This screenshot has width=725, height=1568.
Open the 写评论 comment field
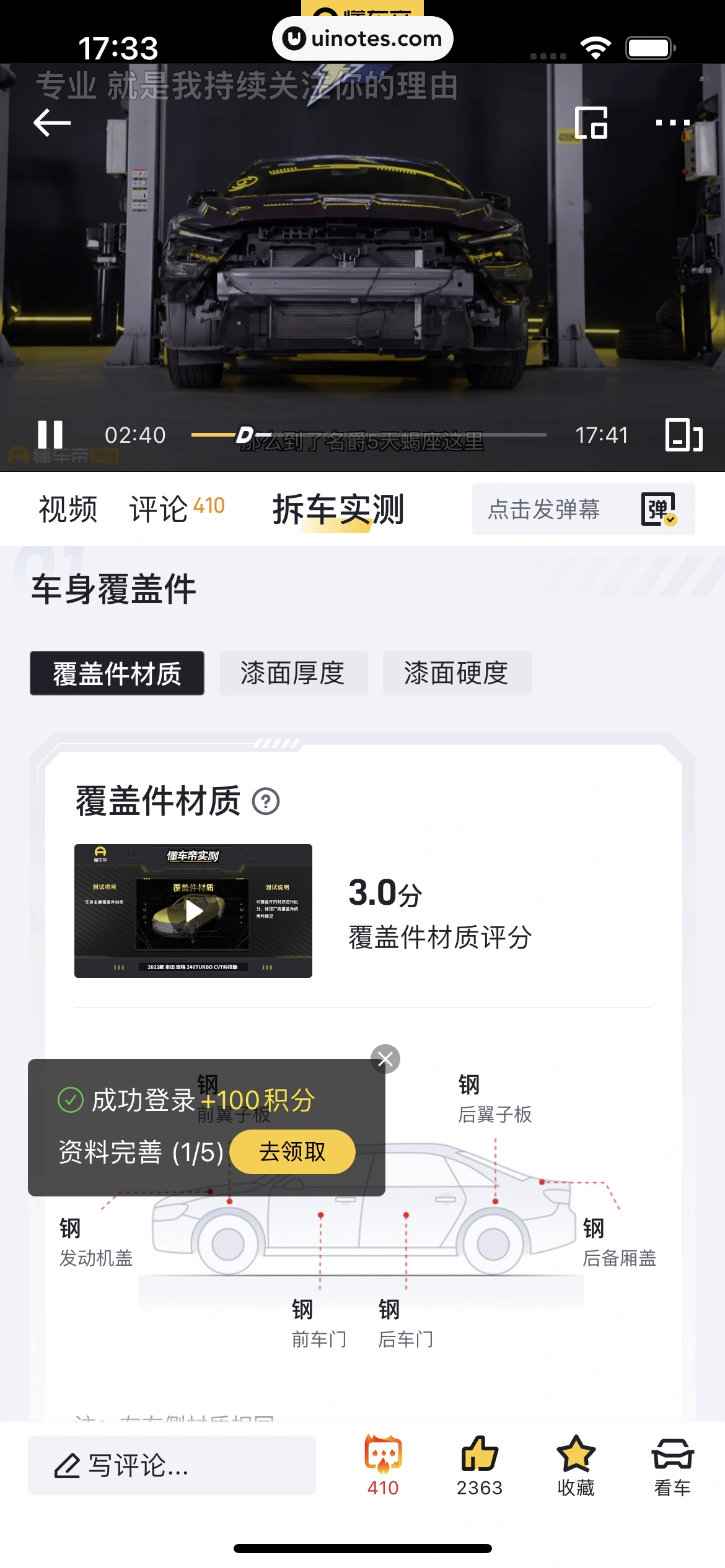tap(172, 1465)
